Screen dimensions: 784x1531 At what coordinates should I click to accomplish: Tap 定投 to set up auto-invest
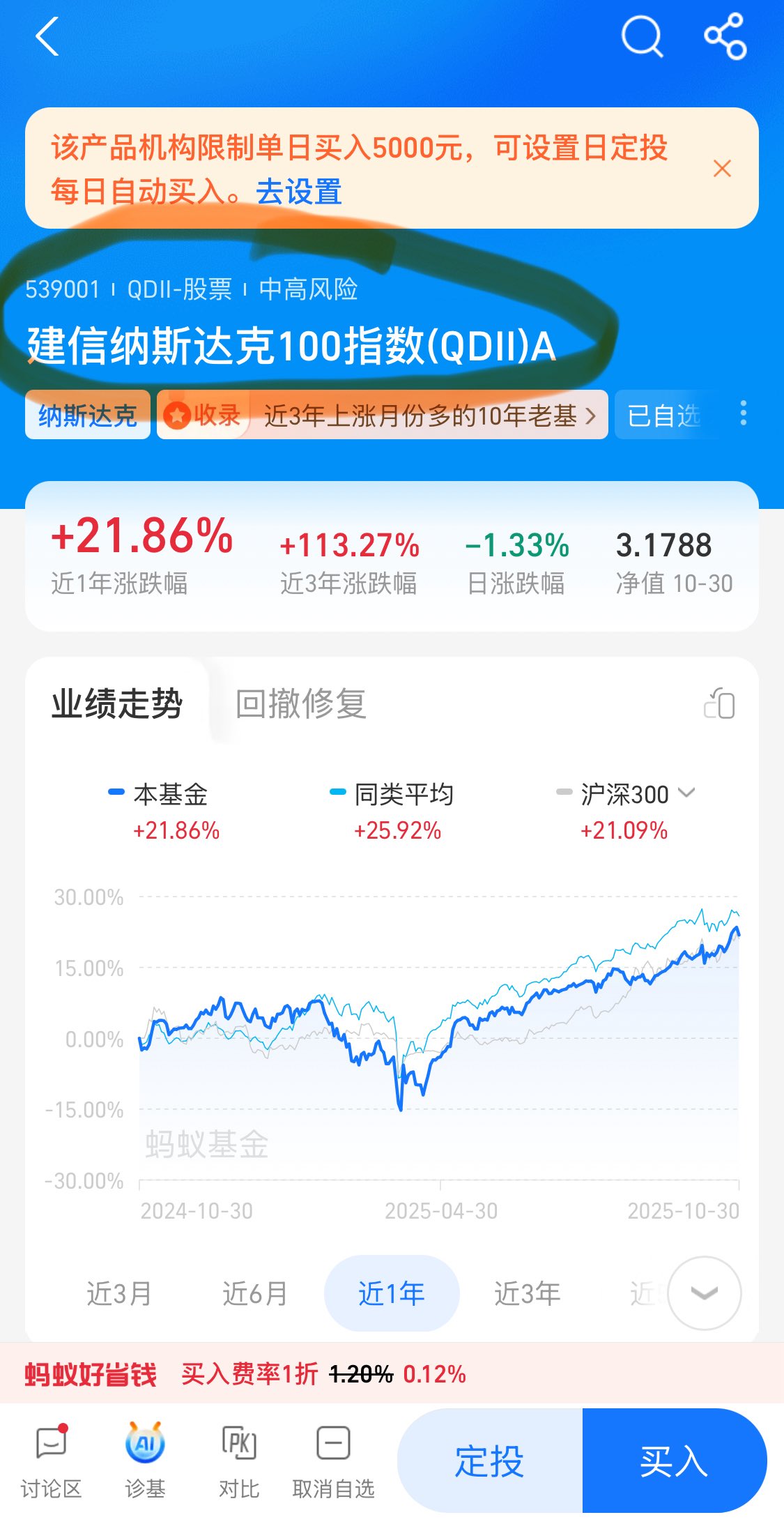489,1461
